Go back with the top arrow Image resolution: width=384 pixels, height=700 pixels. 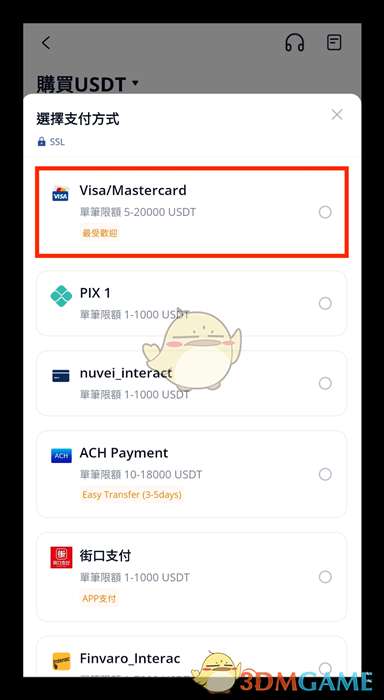[x=46, y=43]
